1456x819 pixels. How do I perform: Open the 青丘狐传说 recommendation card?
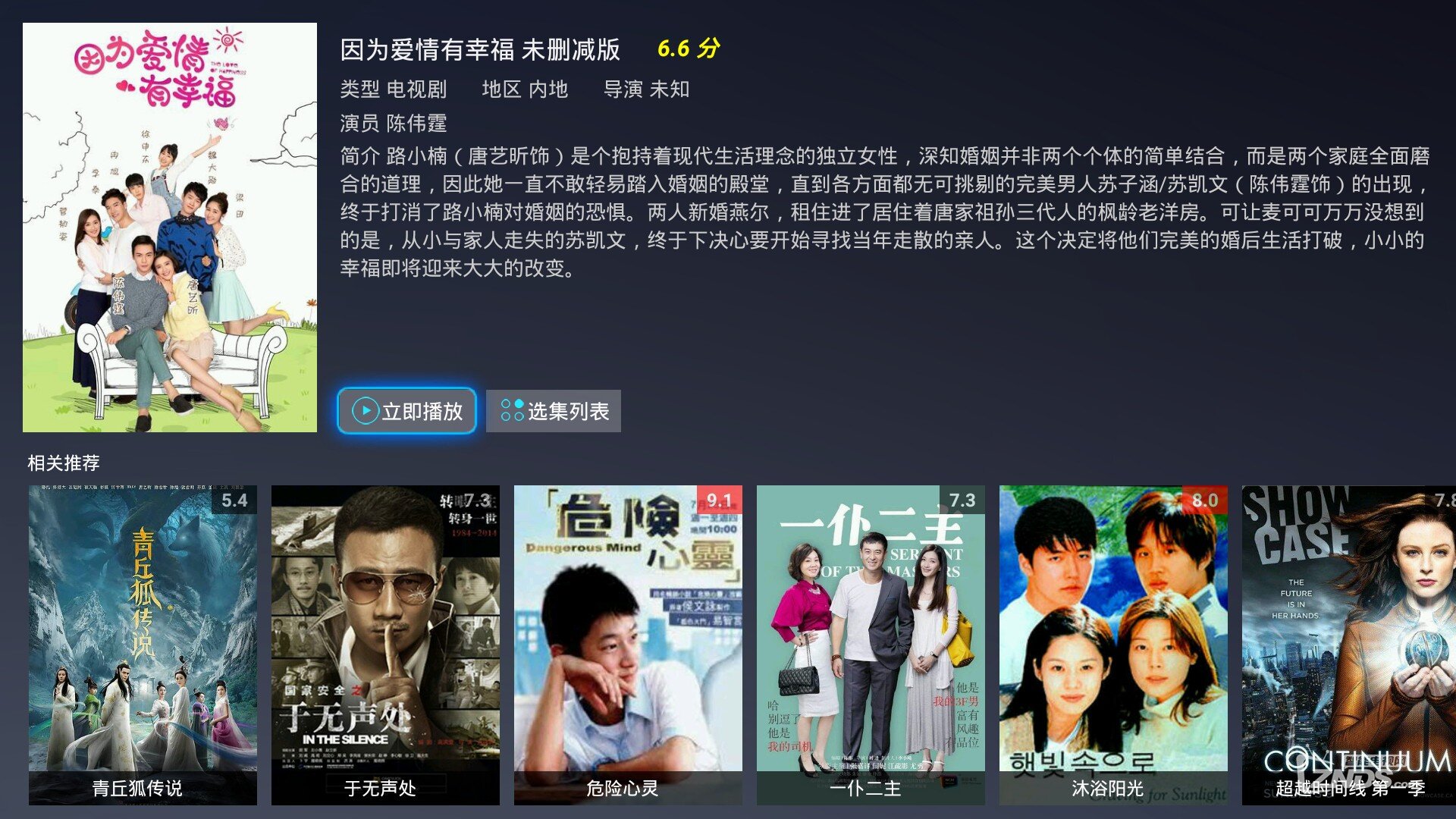point(143,645)
